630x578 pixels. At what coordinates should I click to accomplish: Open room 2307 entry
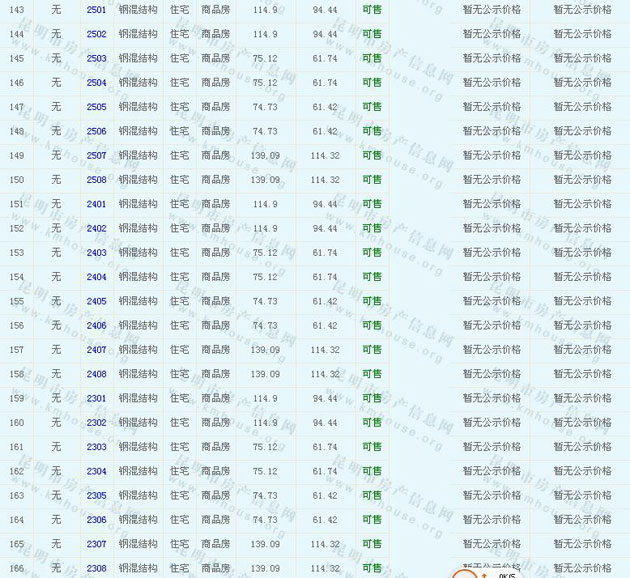(x=96, y=544)
